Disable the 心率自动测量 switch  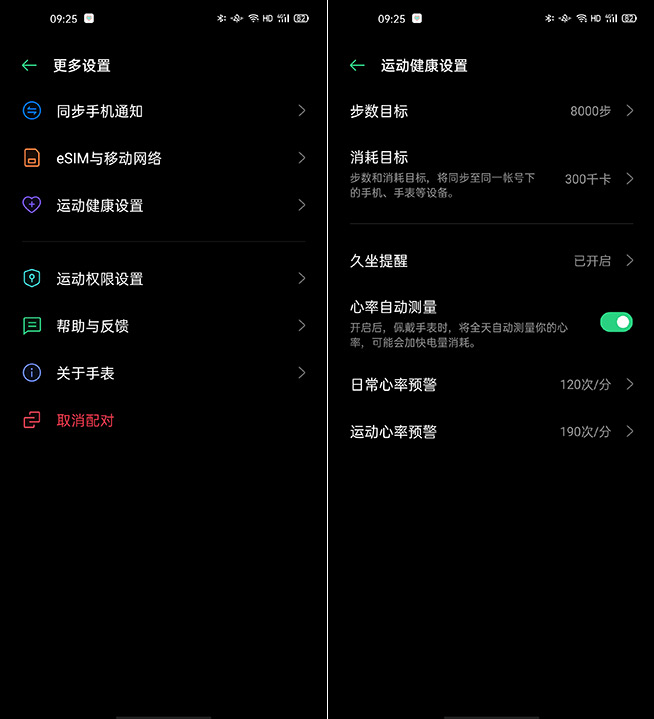[615, 322]
